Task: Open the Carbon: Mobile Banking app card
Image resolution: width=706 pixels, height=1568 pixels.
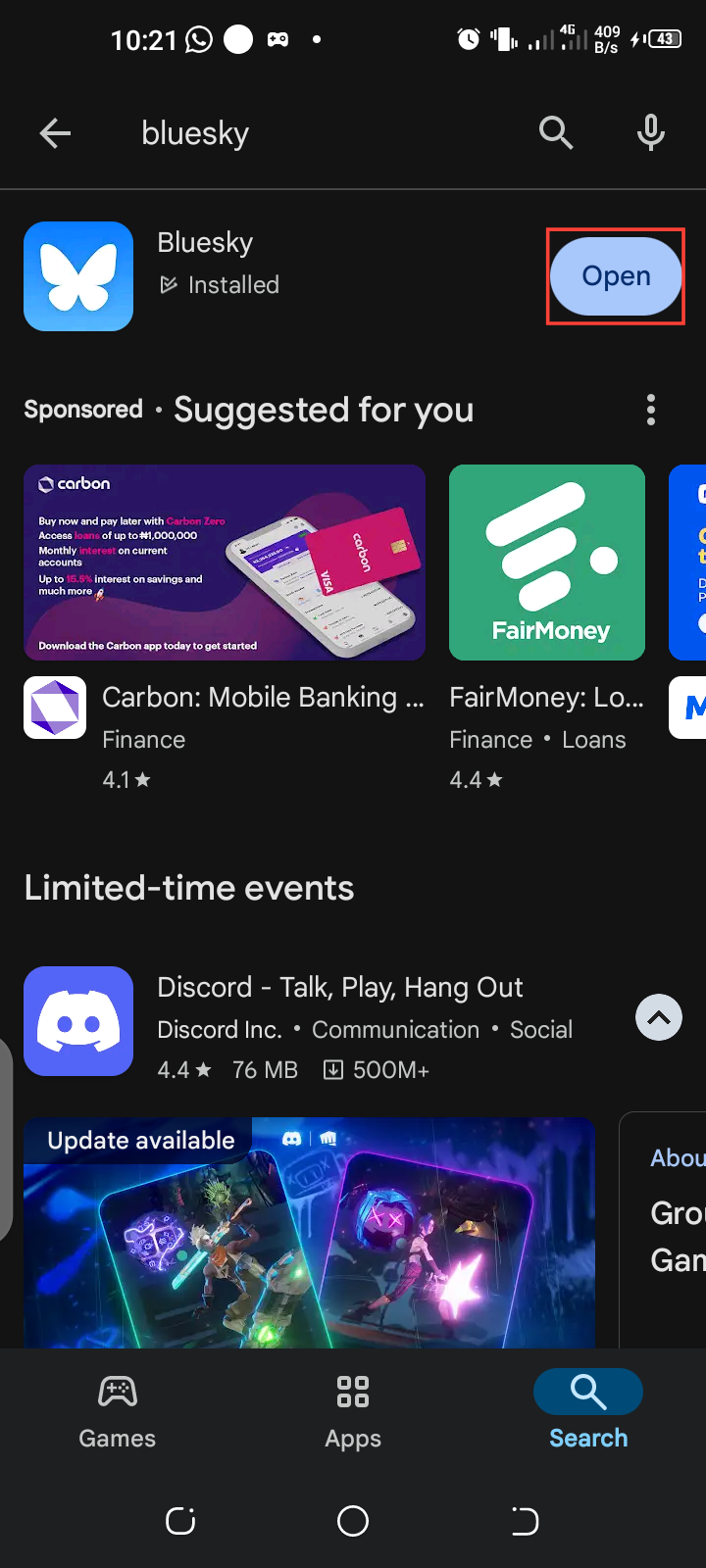Action: [x=225, y=627]
